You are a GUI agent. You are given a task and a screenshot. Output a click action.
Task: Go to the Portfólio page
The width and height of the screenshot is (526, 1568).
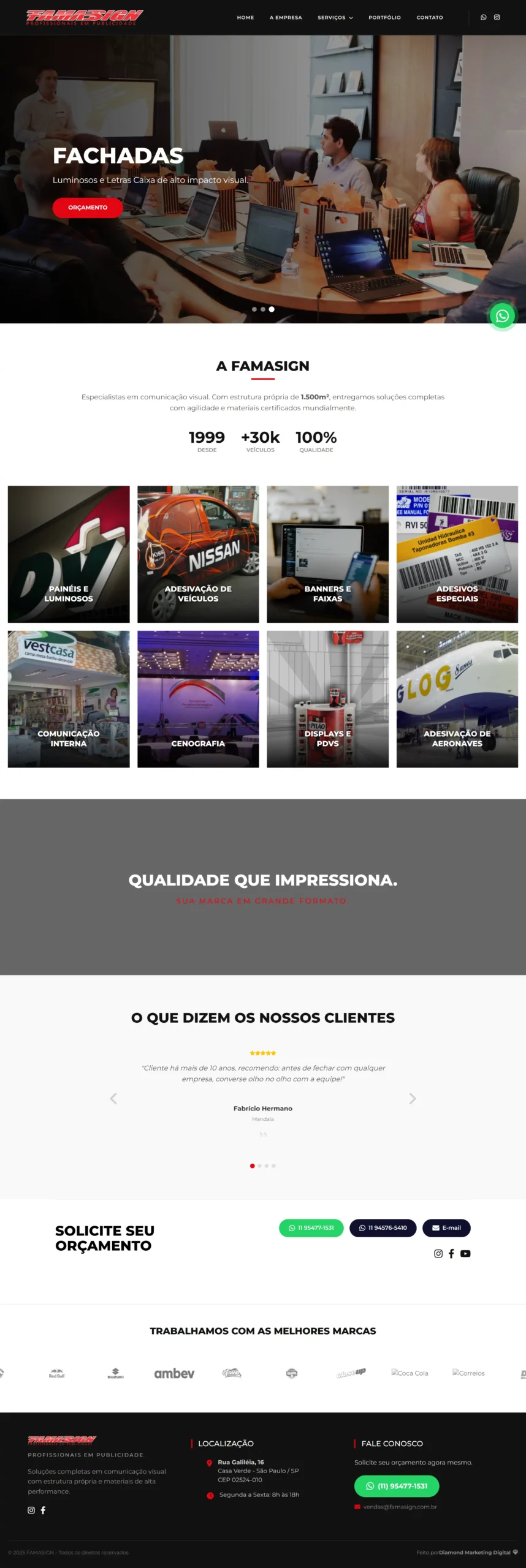pos(384,18)
